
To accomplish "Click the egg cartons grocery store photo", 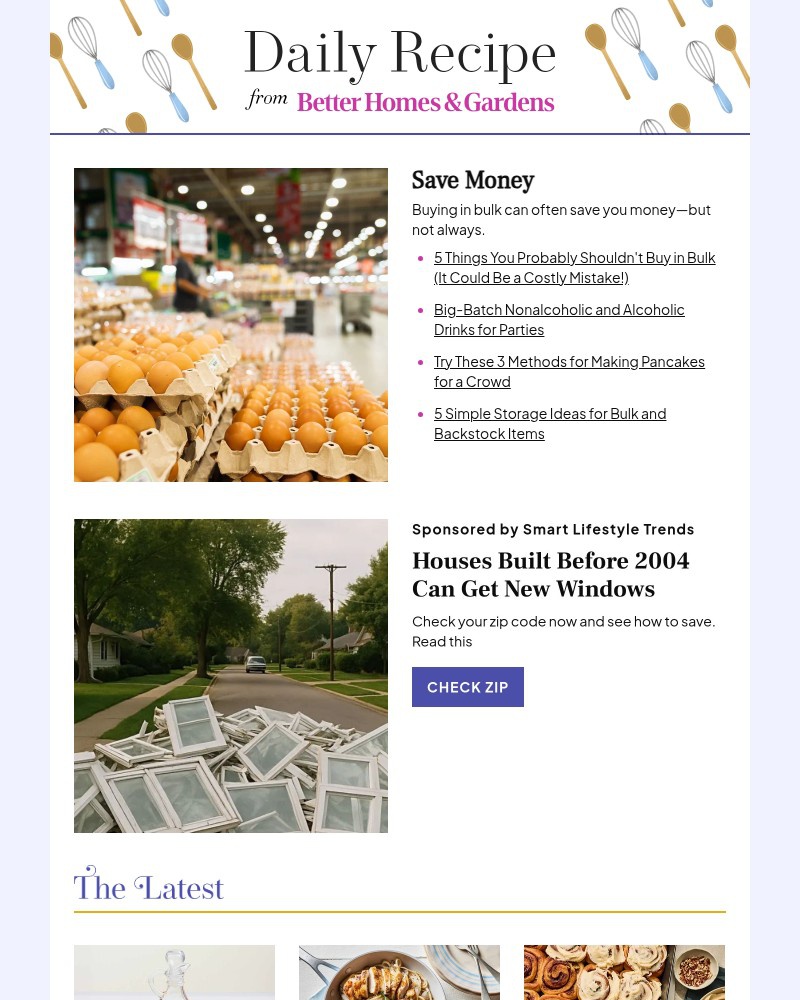I will click(x=230, y=324).
